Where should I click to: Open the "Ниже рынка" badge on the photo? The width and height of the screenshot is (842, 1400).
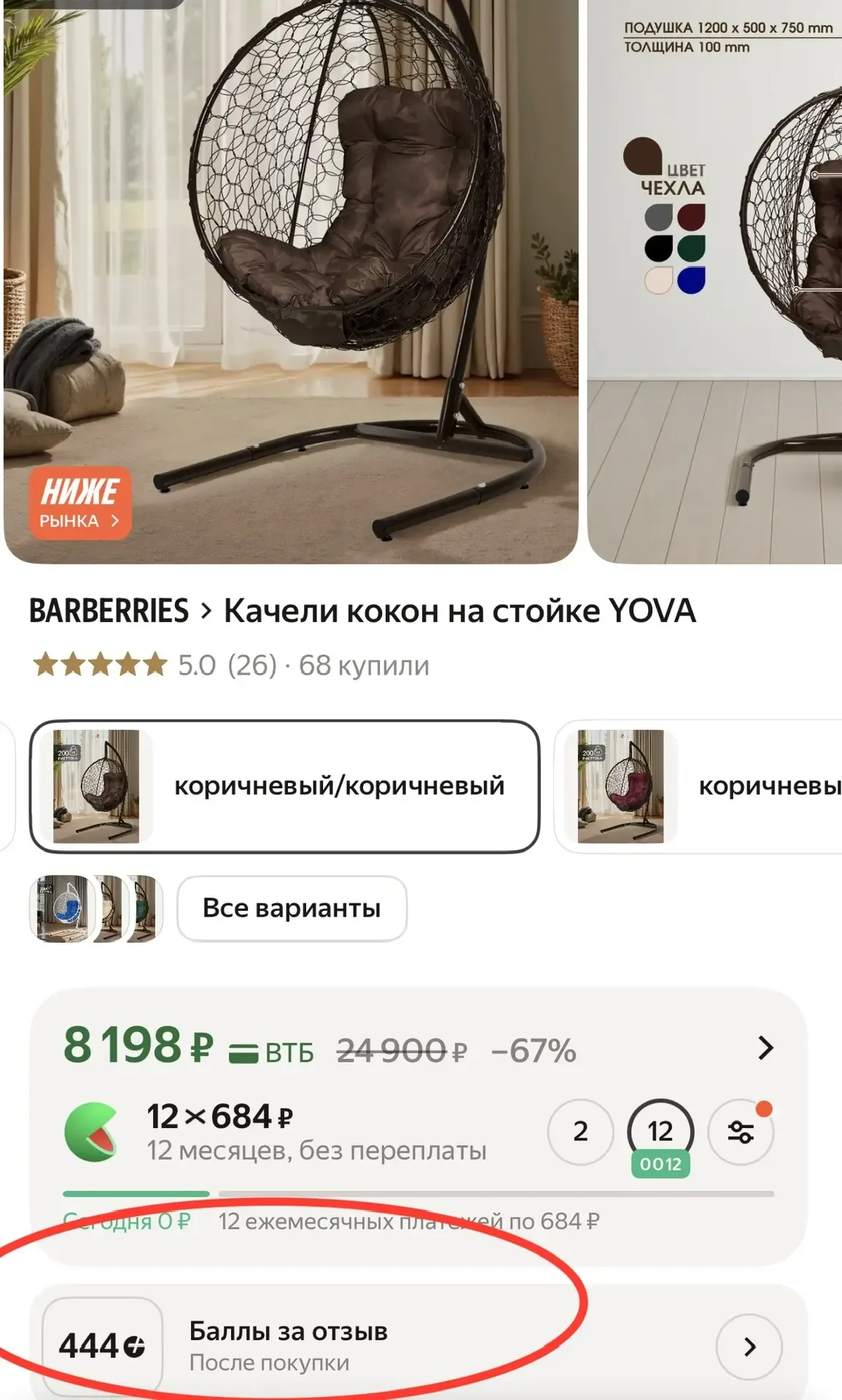[80, 503]
